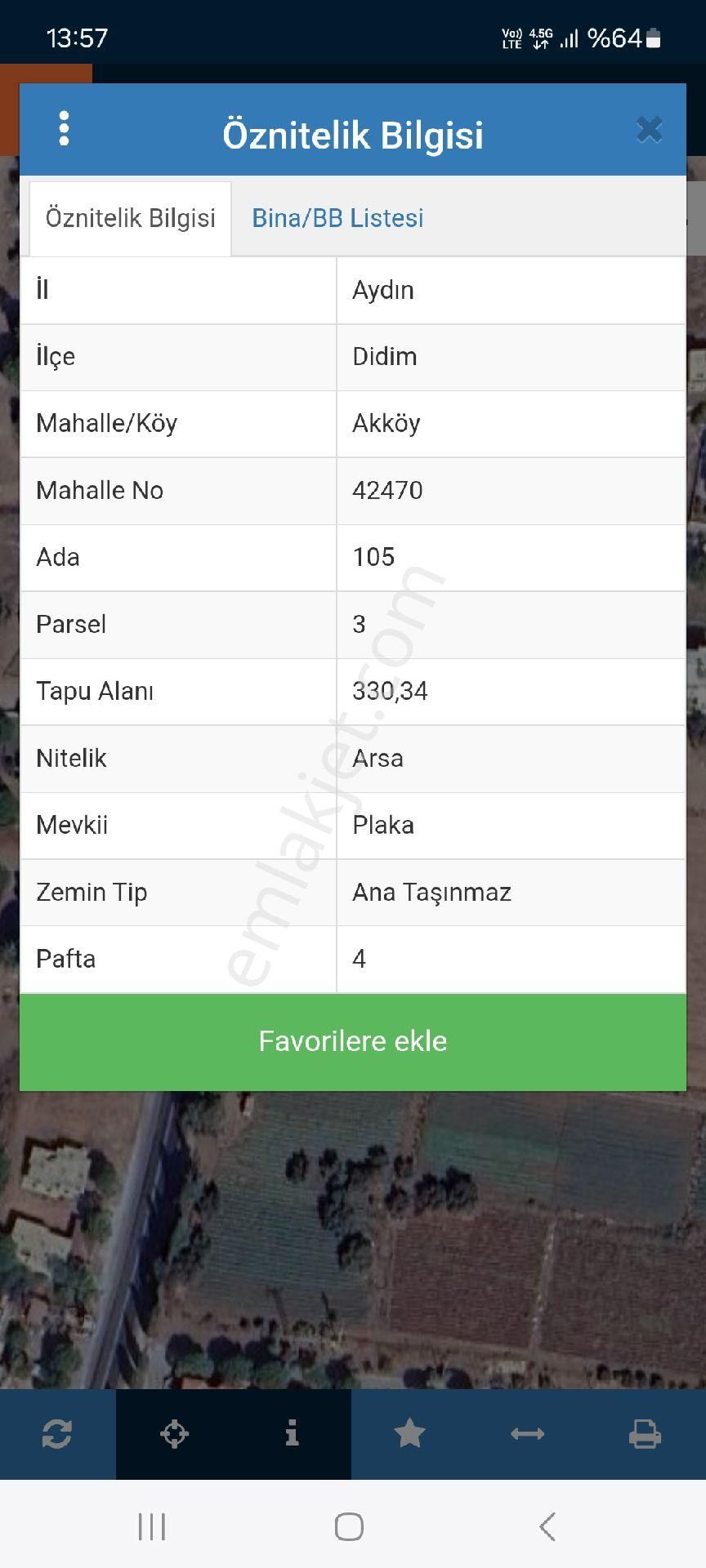Image resolution: width=706 pixels, height=1568 pixels.
Task: Tap the crosshair location icon in the bottom toolbar
Action: tap(175, 1434)
